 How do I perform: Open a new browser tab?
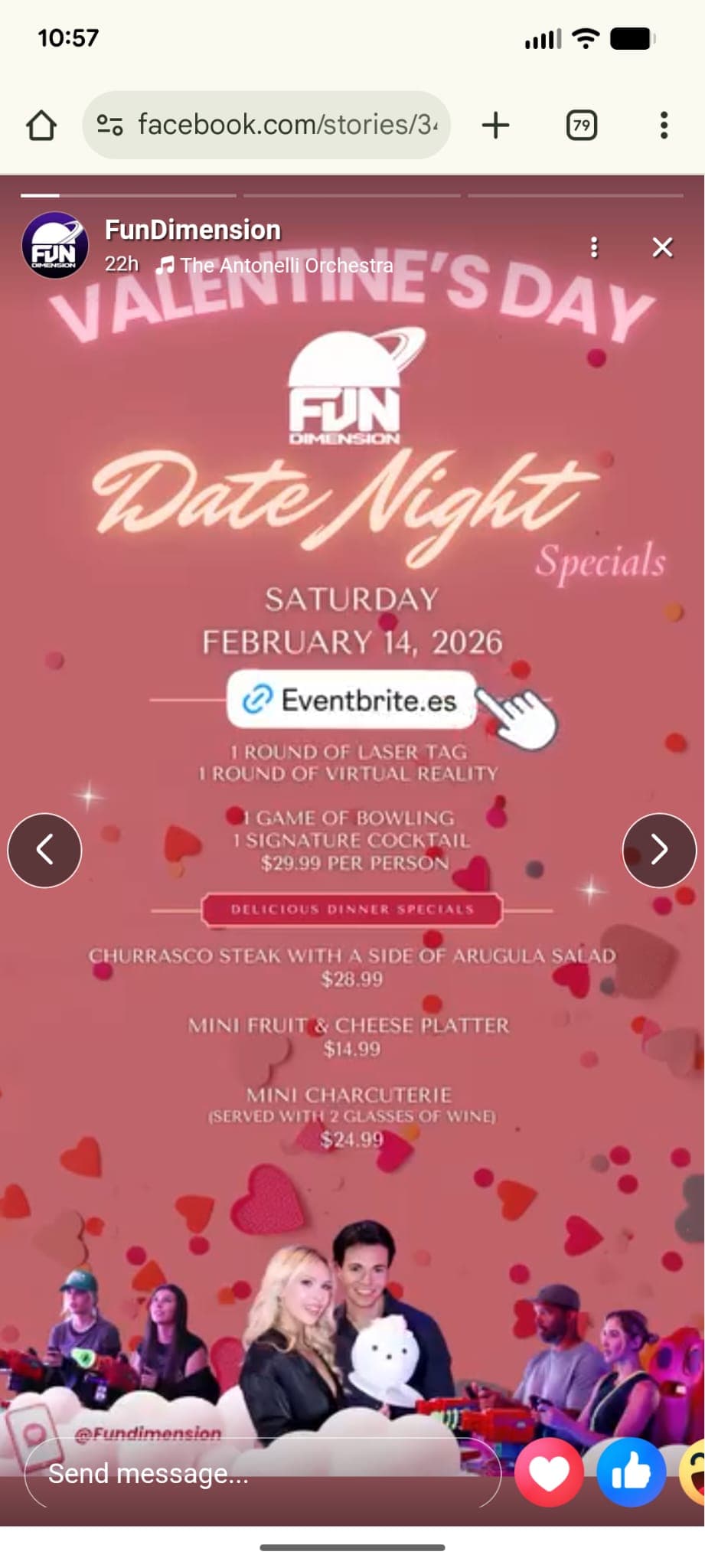pos(496,125)
